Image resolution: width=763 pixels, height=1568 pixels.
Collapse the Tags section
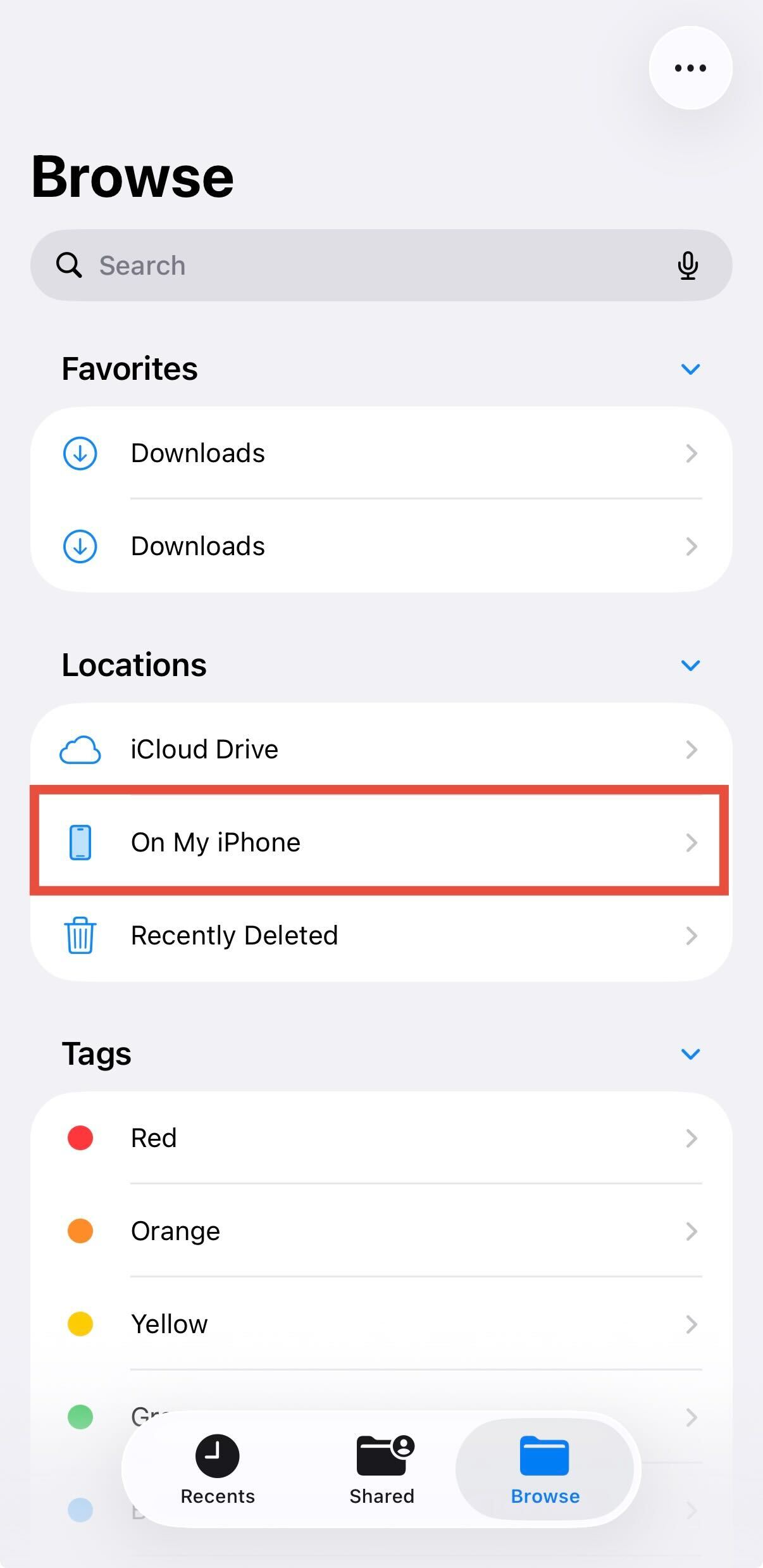(690, 1053)
